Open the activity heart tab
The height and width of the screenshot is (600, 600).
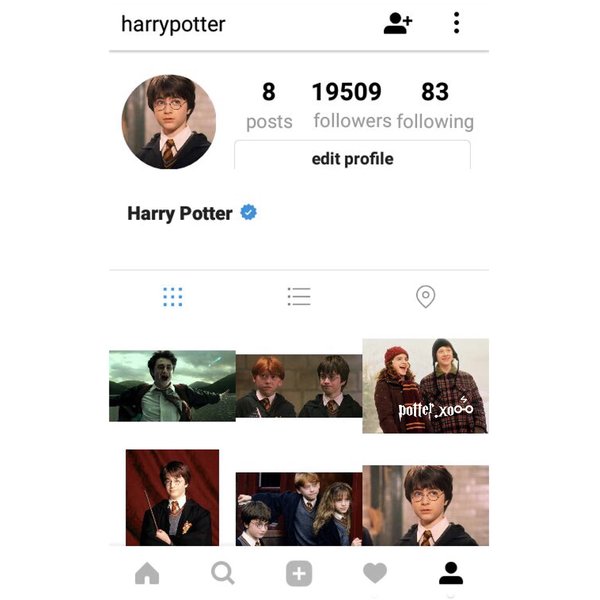374,573
